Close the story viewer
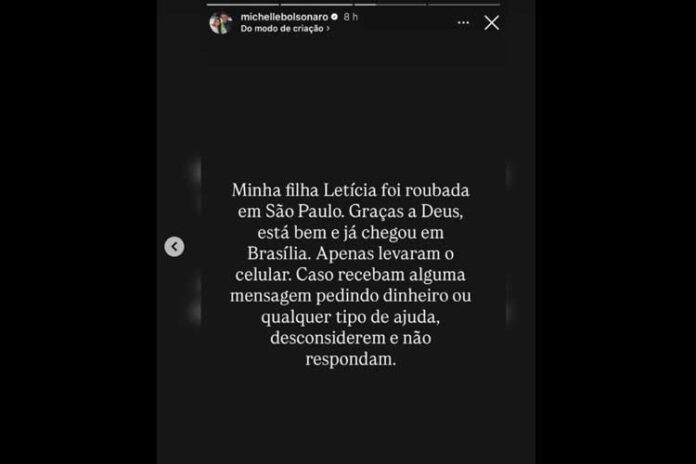Image resolution: width=696 pixels, height=464 pixels. pos(491,22)
